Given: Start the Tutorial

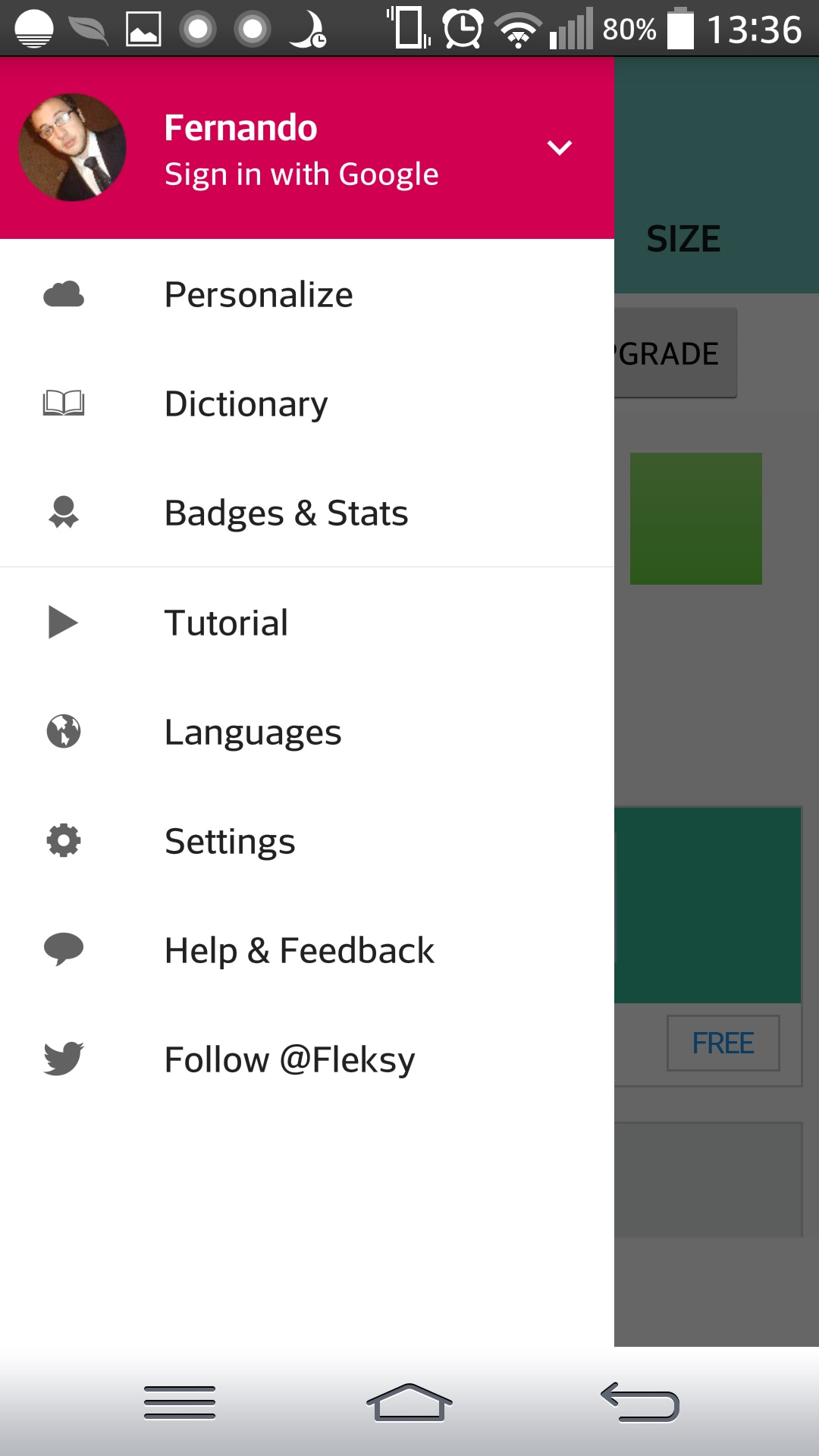Looking at the screenshot, I should (307, 623).
